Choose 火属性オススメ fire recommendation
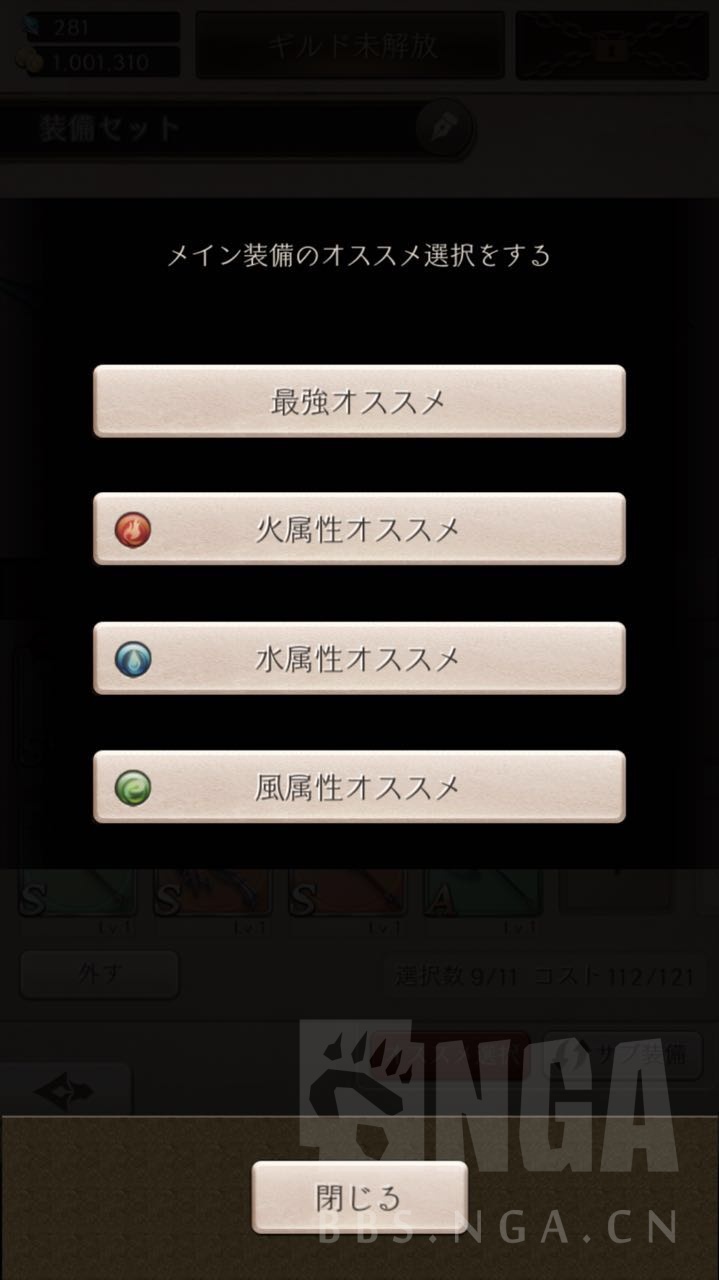 click(x=359, y=529)
